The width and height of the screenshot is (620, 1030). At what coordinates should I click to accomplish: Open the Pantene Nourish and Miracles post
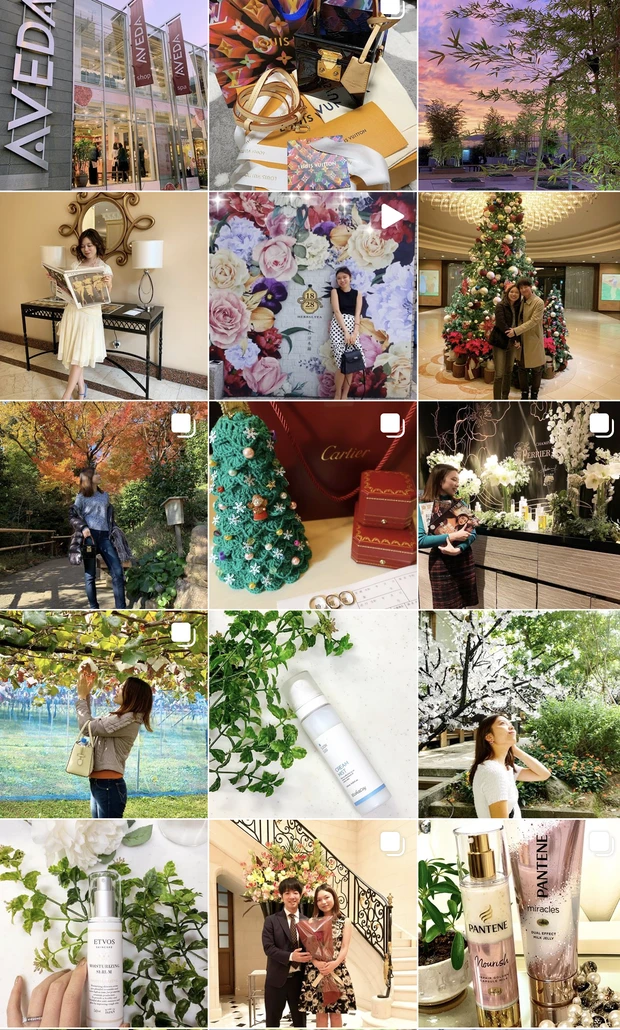coord(519,924)
